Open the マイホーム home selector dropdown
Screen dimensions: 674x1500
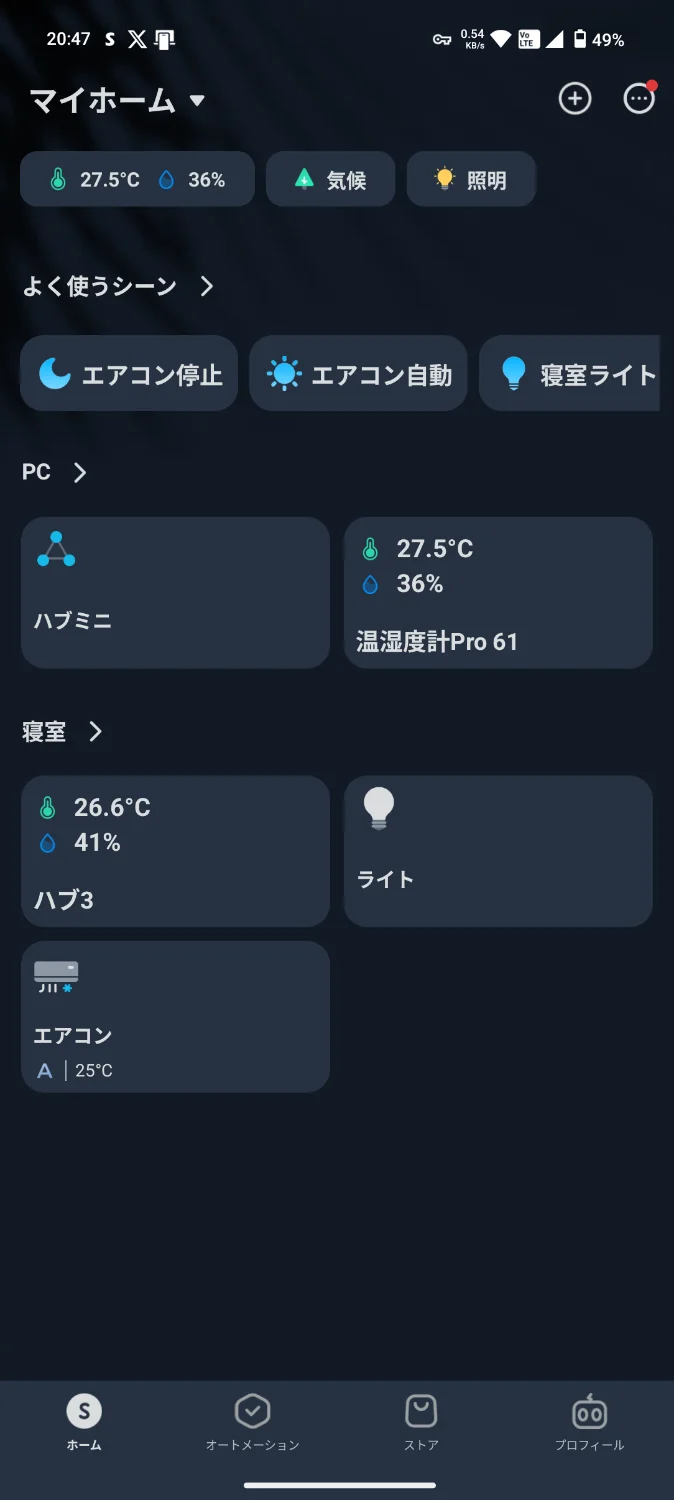click(x=117, y=100)
